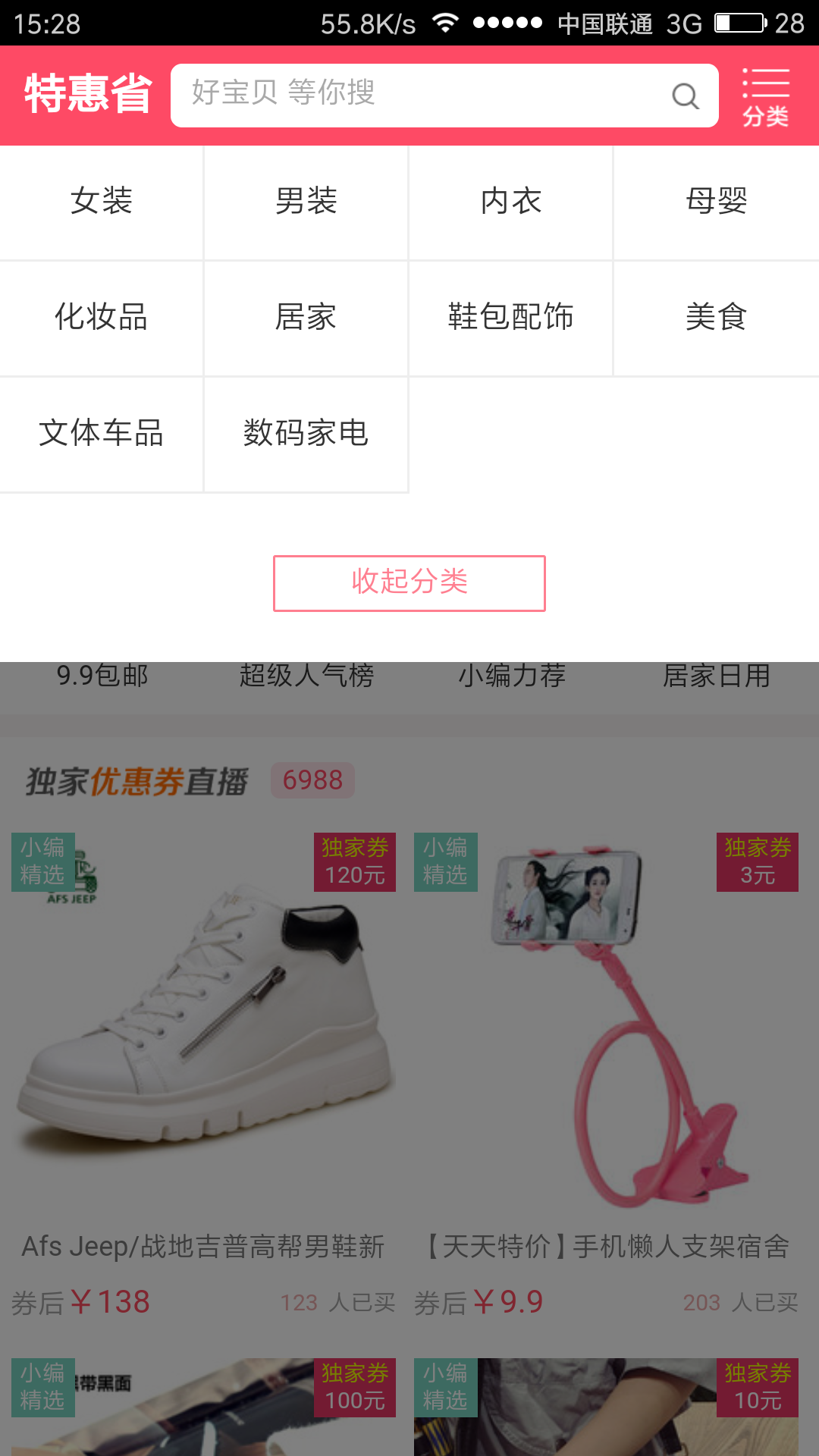Toggle the 分类 category menu icon
Viewport: 819px width, 1456px height.
coord(765,96)
